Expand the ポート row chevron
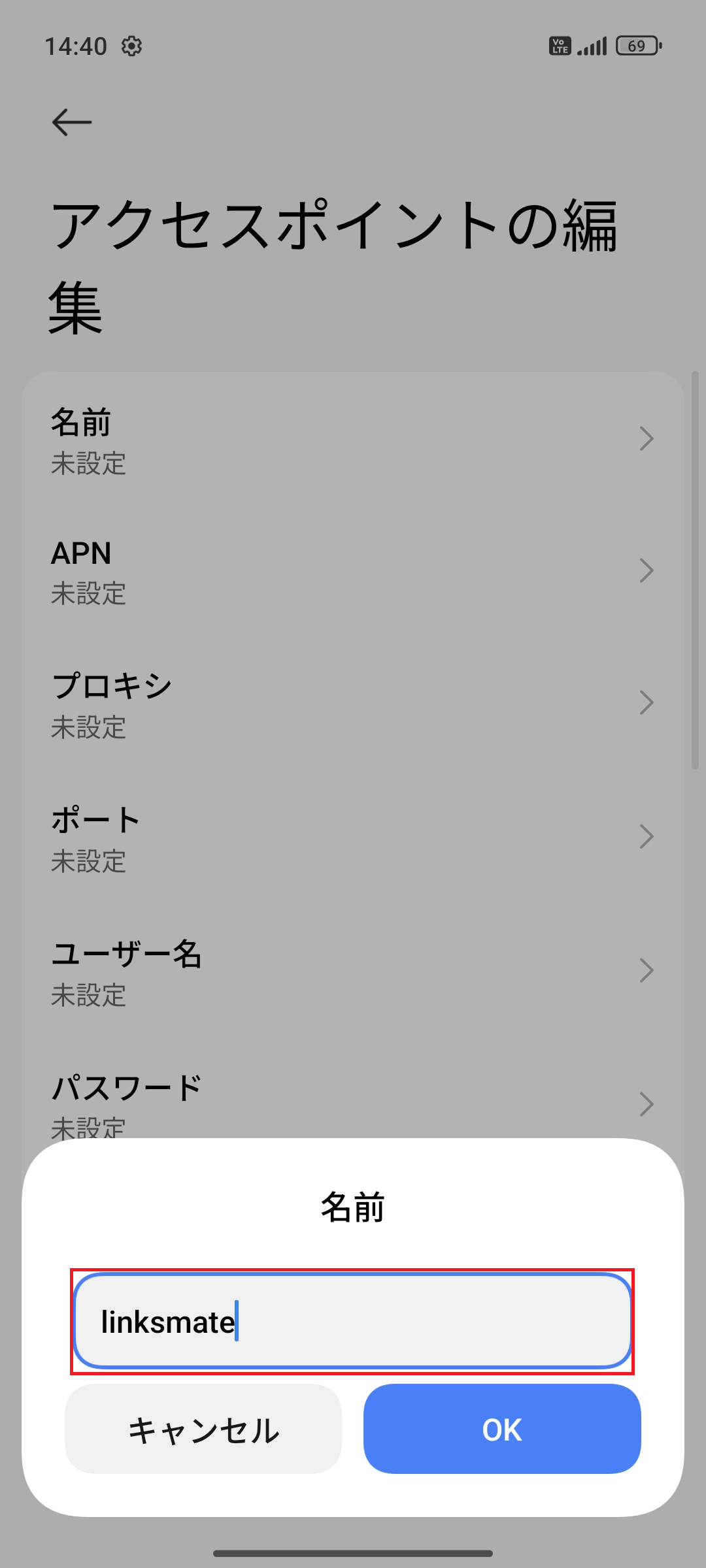 pyautogui.click(x=647, y=837)
